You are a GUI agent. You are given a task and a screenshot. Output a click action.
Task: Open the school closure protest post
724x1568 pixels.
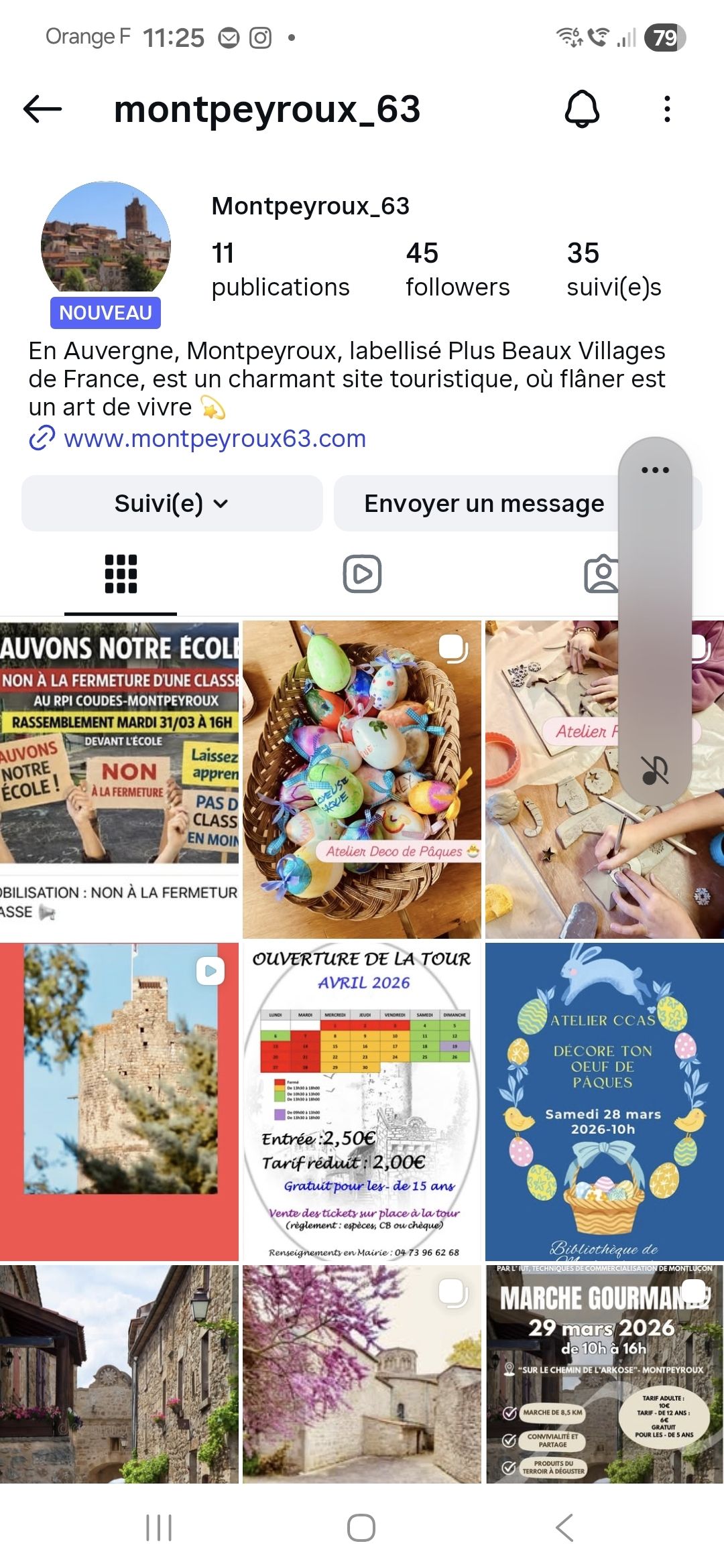(x=119, y=779)
